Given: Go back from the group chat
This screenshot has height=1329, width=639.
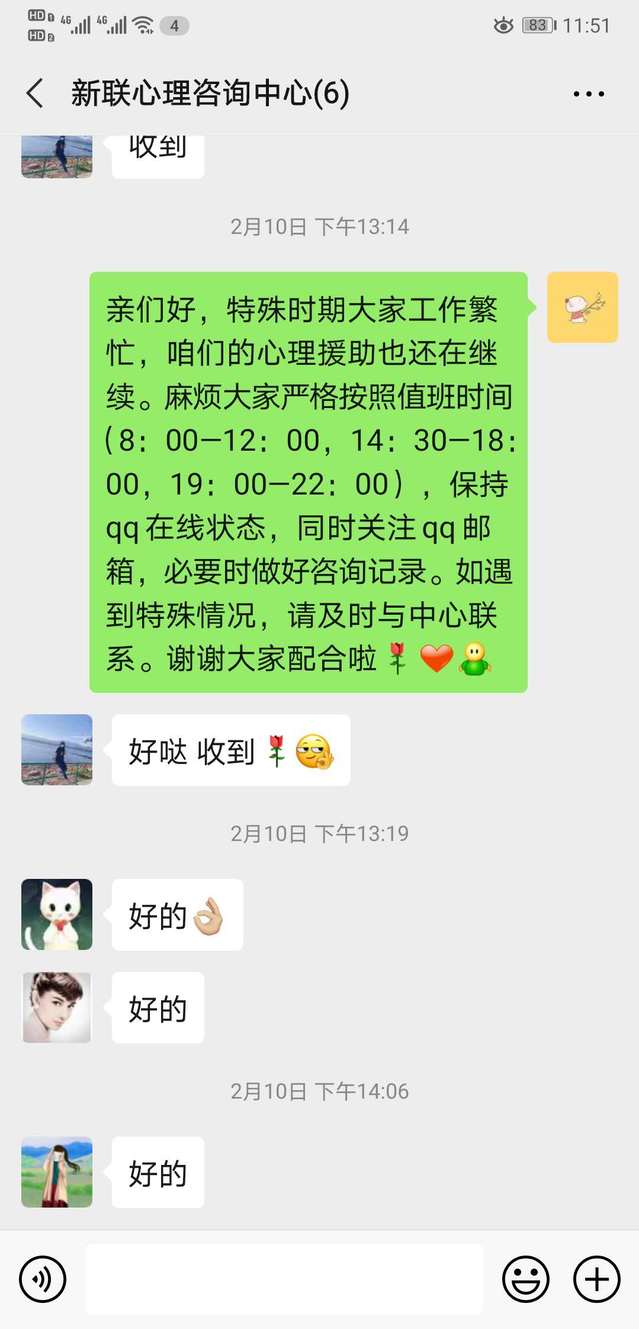Looking at the screenshot, I should [x=35, y=94].
